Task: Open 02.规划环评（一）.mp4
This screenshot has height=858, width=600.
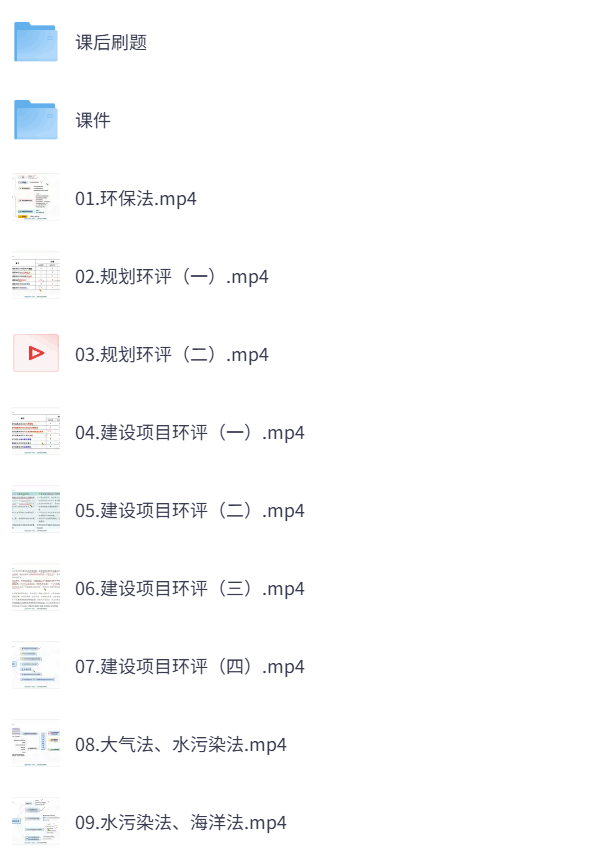Action: coord(171,277)
